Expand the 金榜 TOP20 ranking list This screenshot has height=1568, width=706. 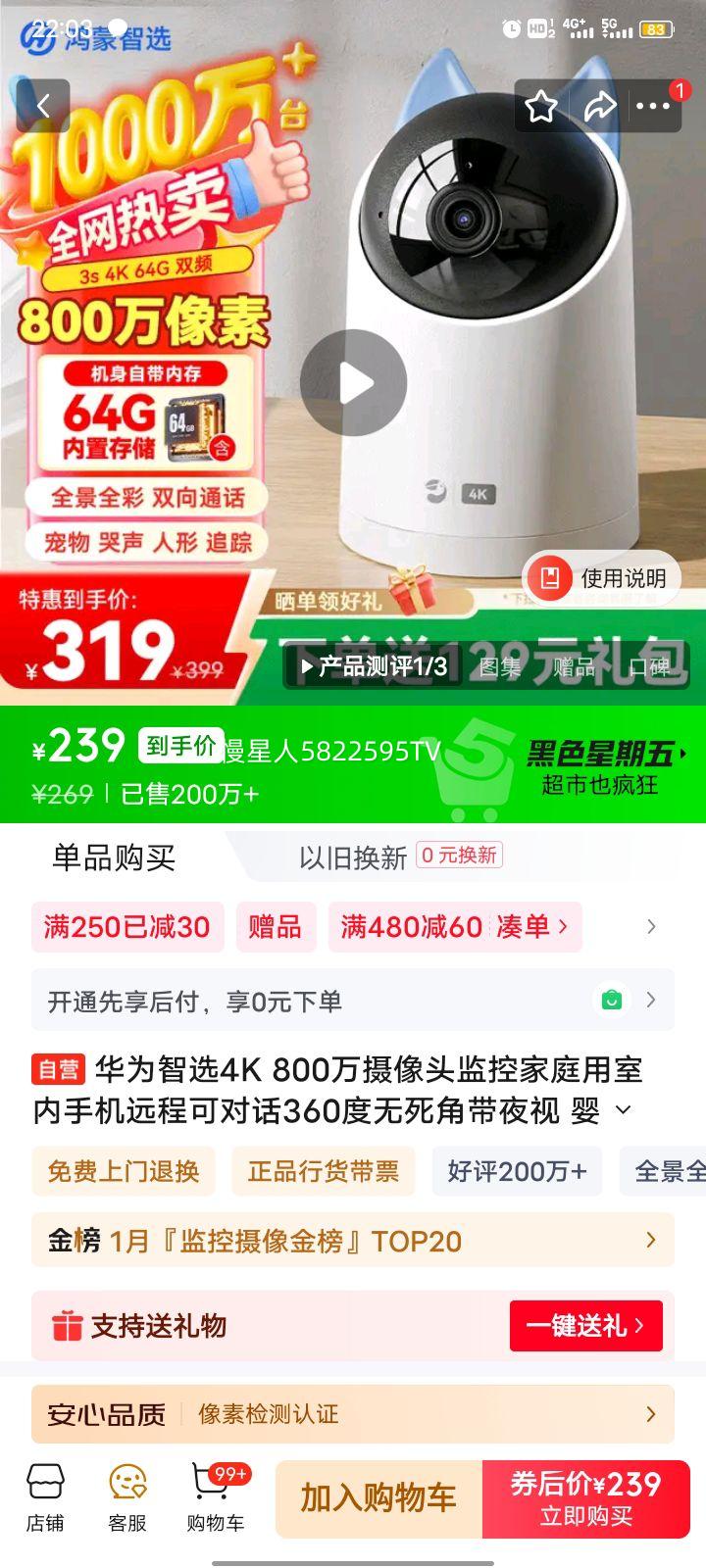click(649, 1240)
